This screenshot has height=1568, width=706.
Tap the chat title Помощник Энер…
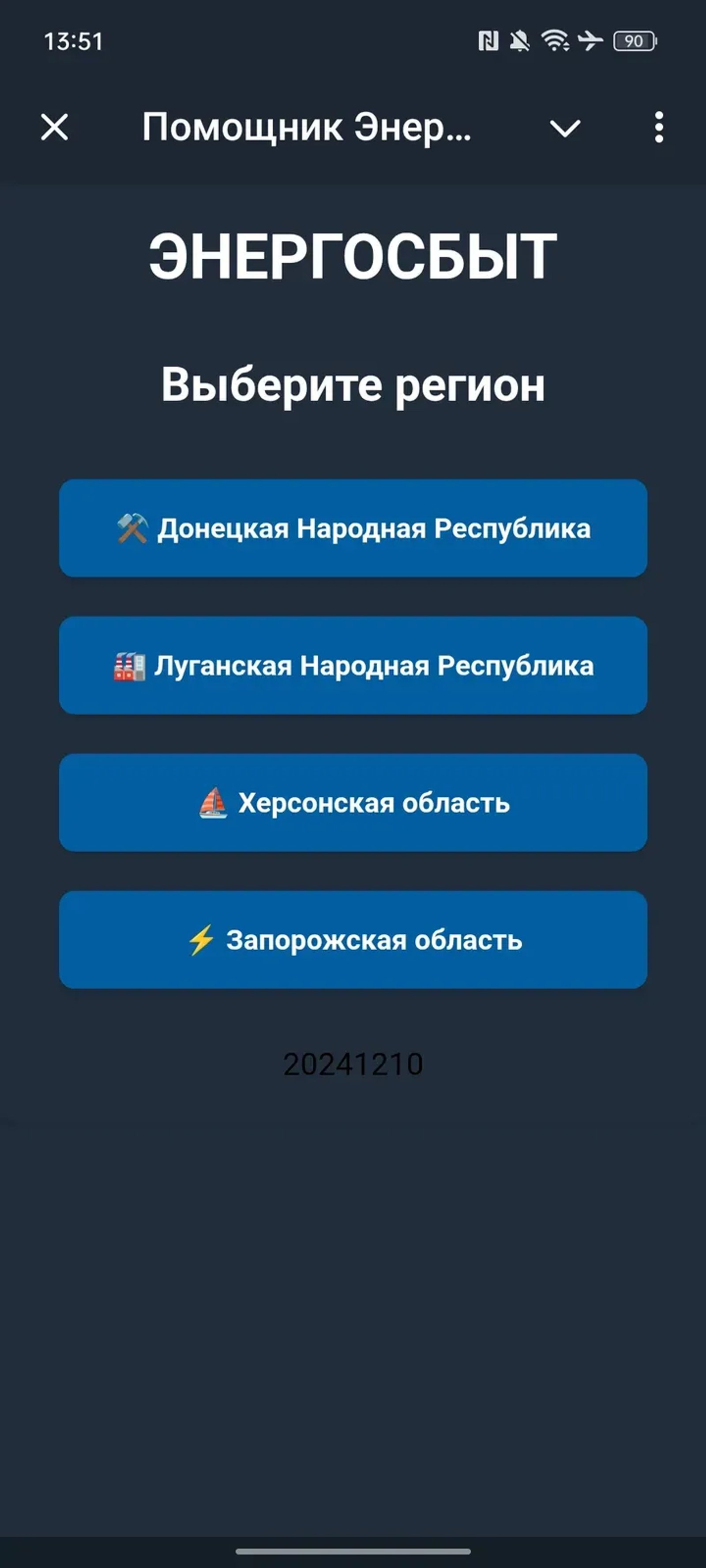308,128
